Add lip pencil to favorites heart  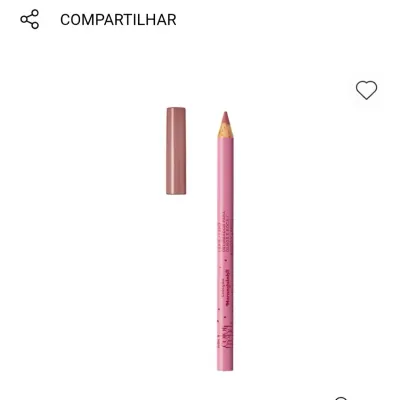click(x=366, y=90)
